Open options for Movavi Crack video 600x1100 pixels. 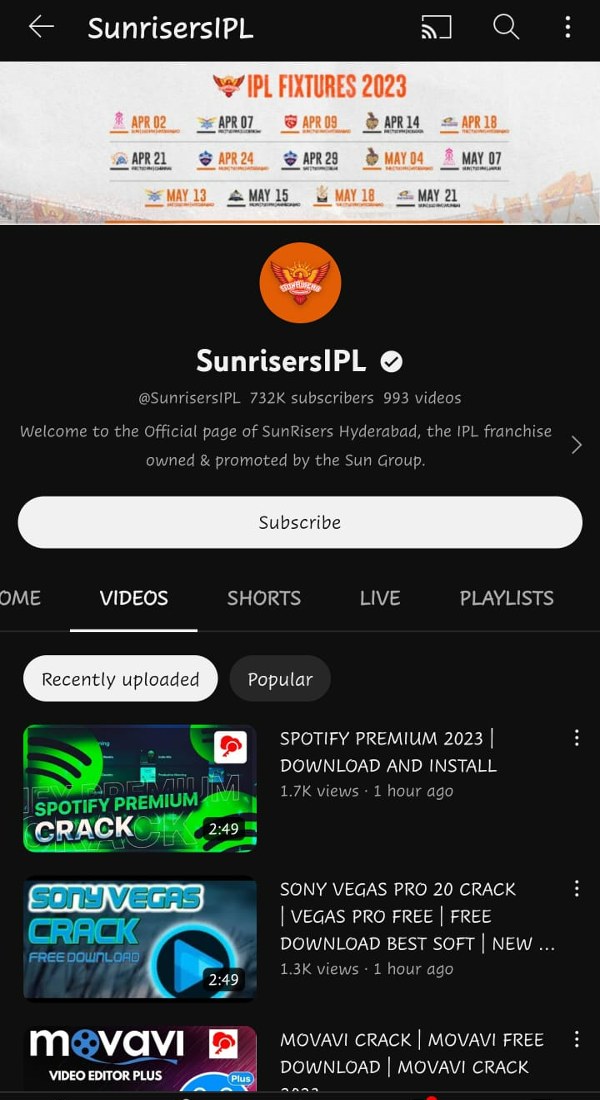pyautogui.click(x=576, y=1040)
